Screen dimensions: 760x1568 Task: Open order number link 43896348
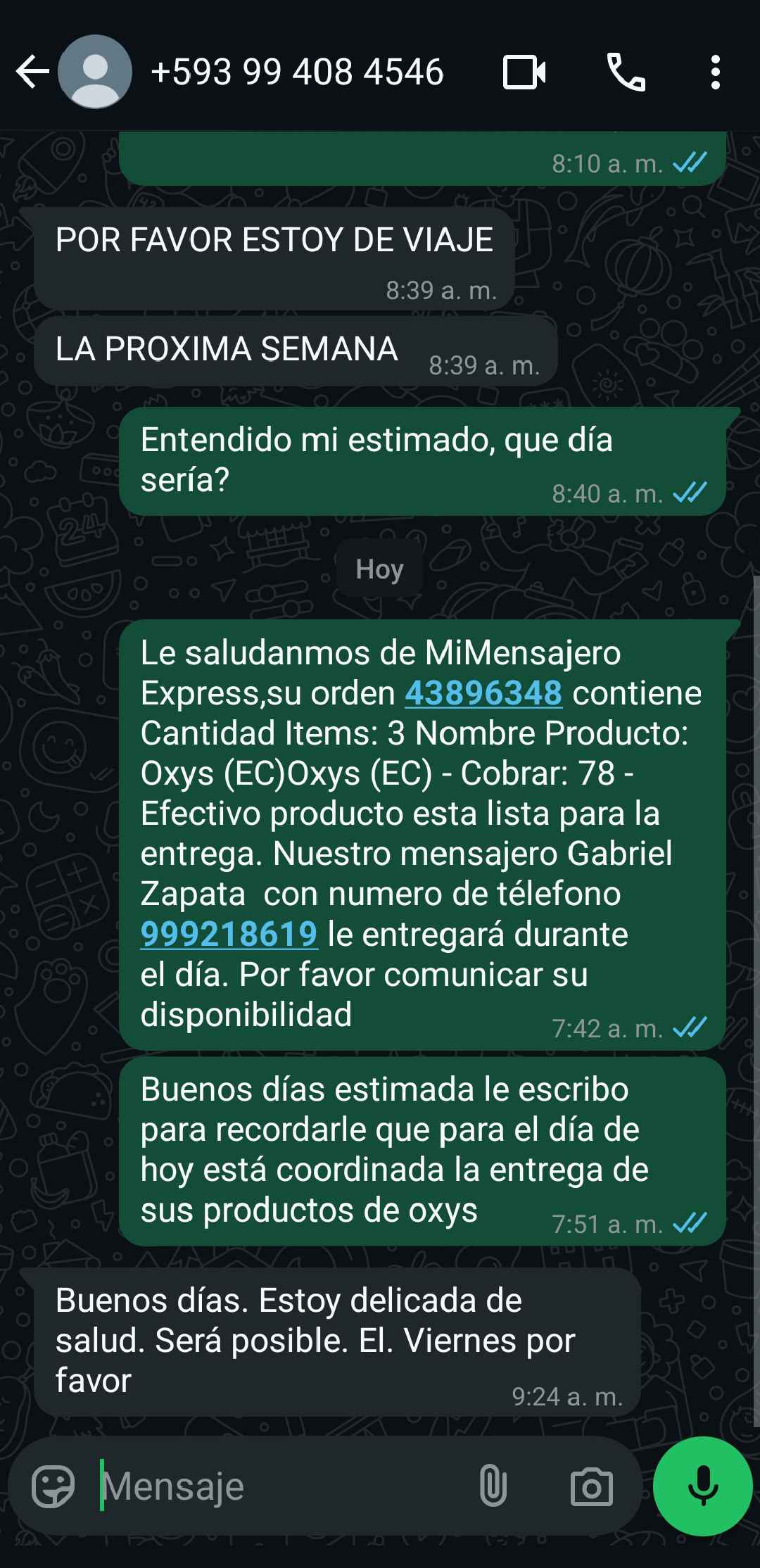point(483,693)
